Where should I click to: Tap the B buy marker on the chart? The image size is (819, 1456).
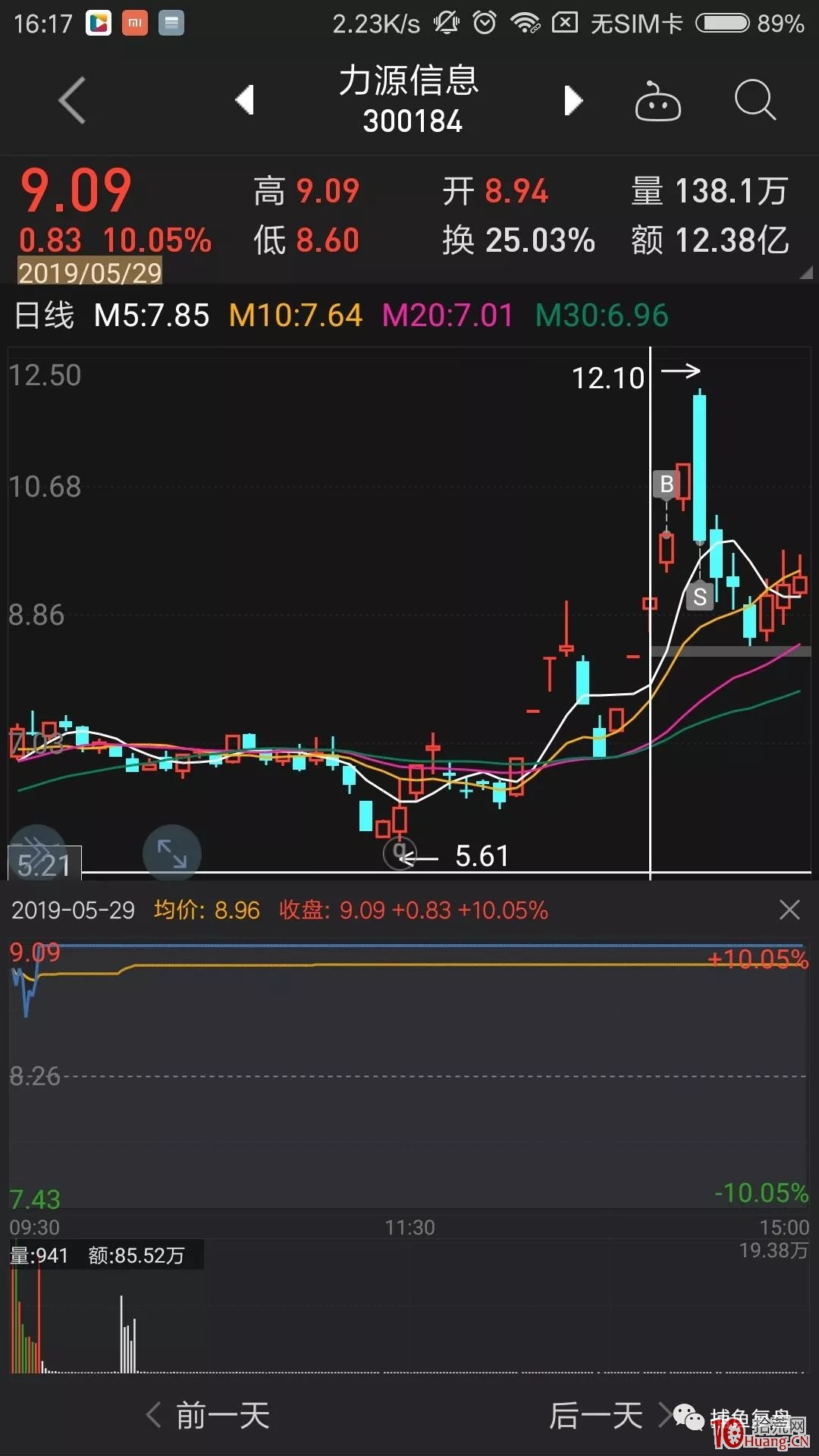tap(667, 484)
